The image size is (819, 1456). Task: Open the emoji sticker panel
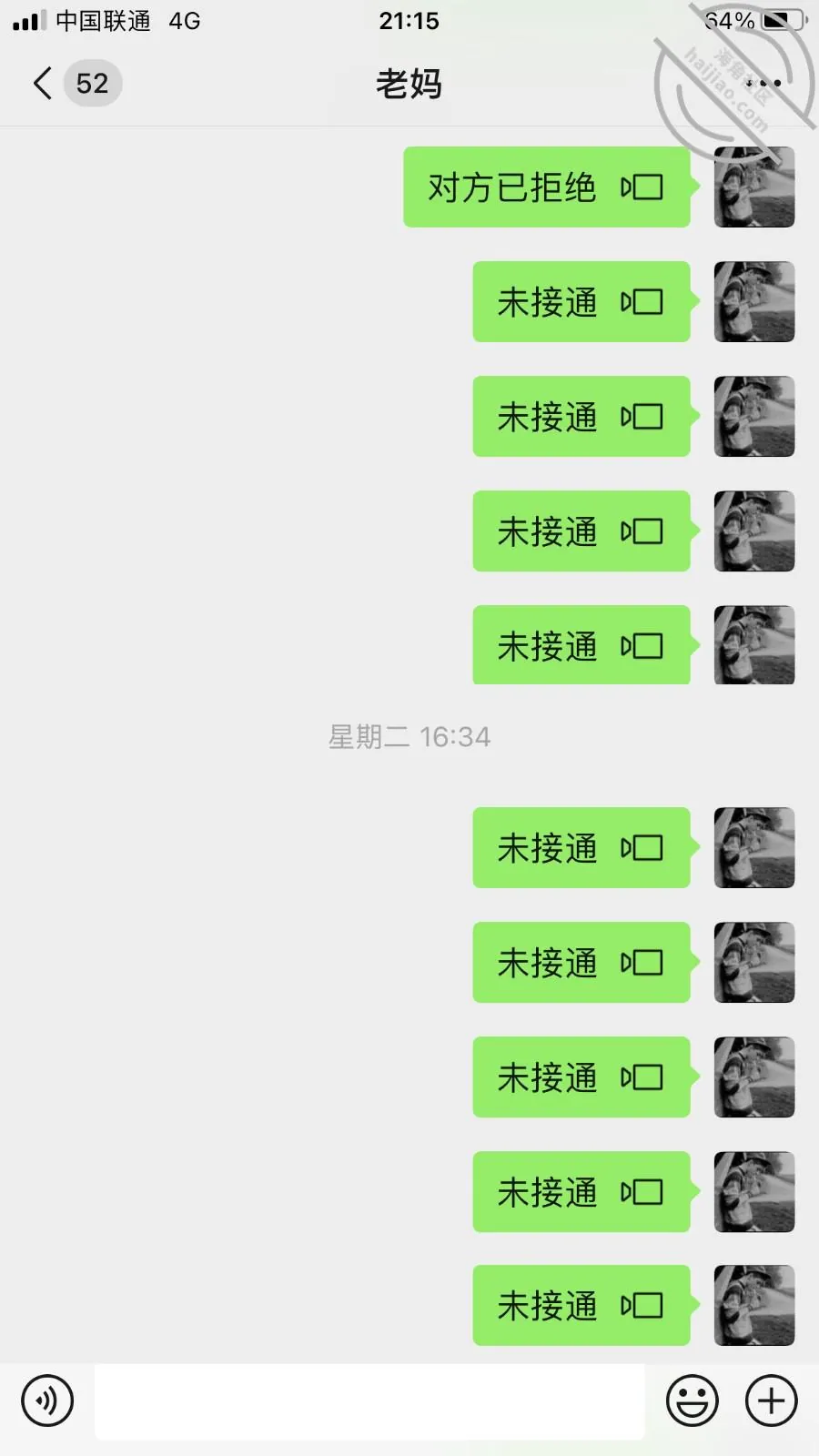693,1400
